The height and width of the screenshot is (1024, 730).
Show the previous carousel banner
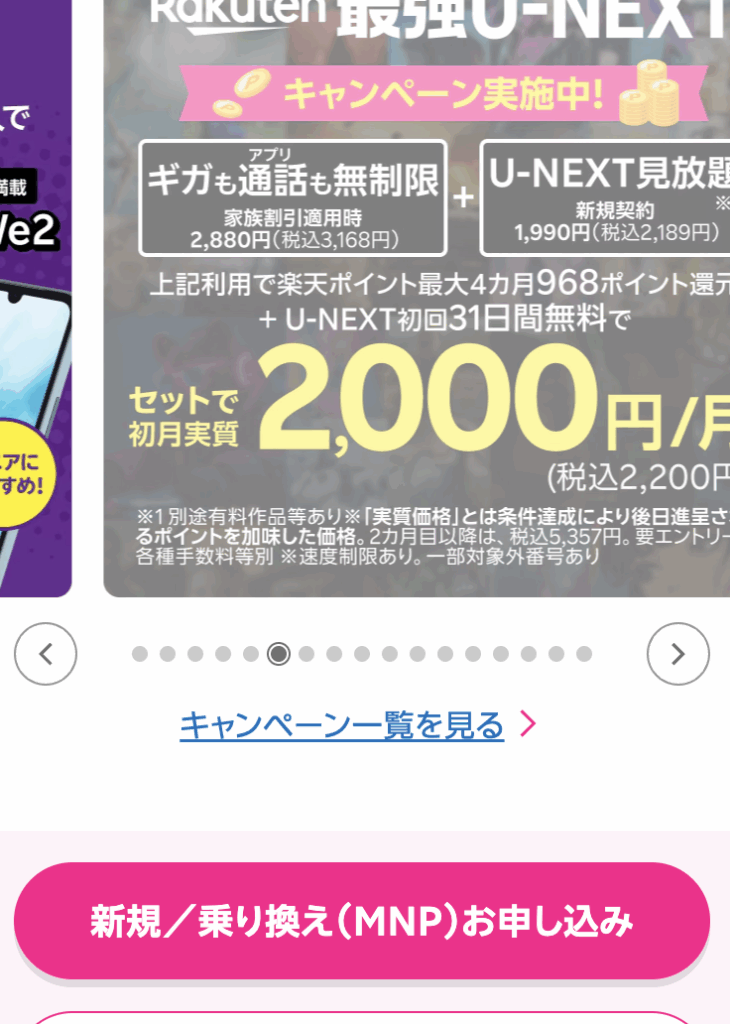45,654
